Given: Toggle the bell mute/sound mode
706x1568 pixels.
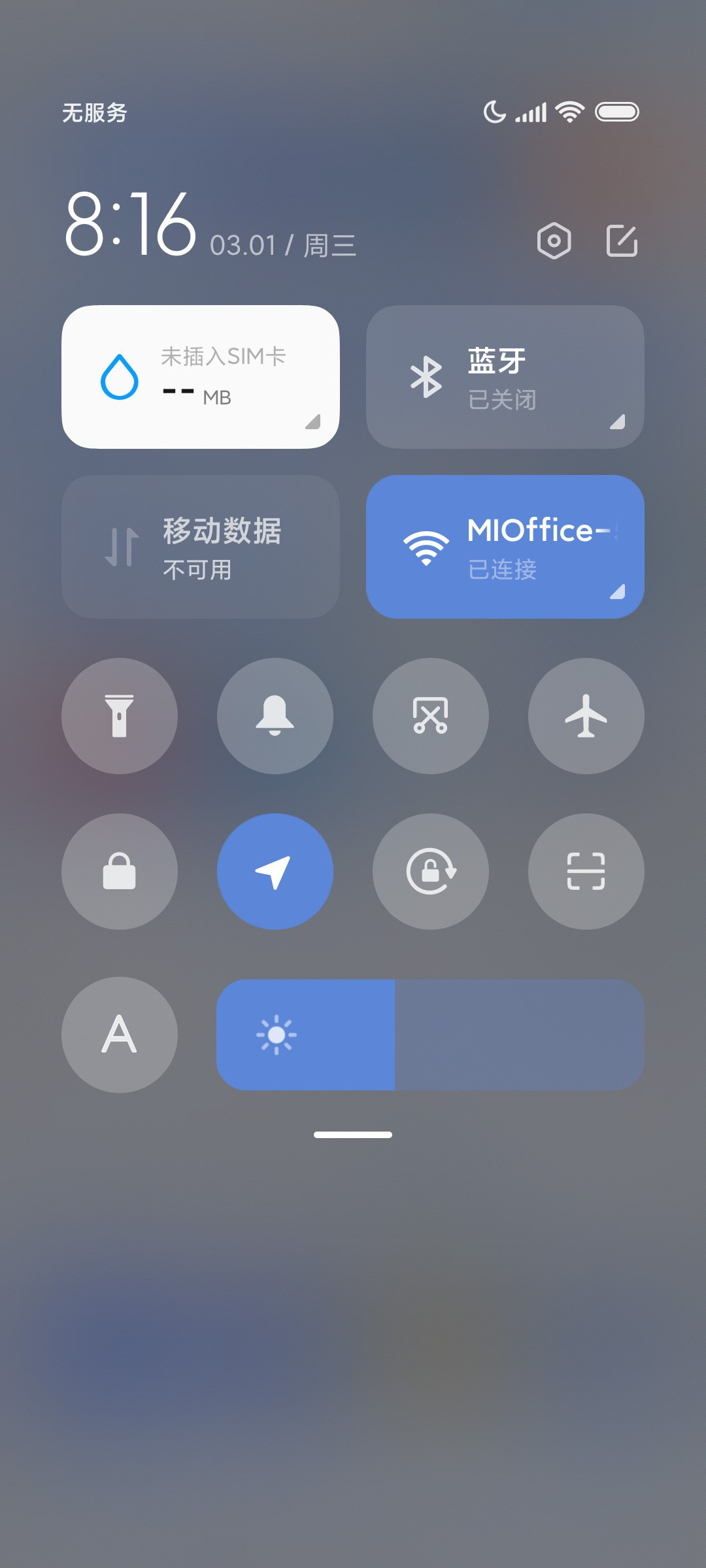Looking at the screenshot, I should (275, 716).
